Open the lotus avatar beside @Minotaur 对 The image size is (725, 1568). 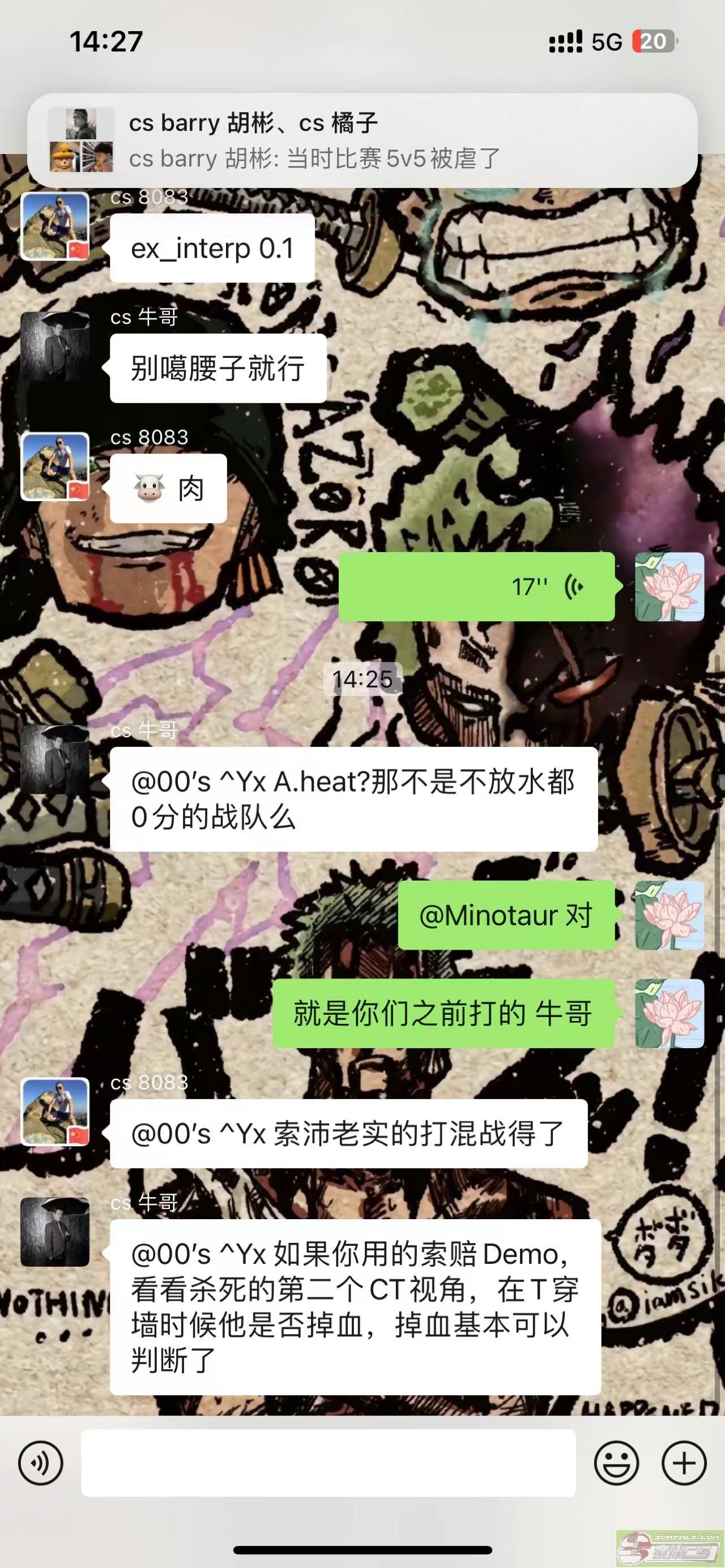coord(669,915)
